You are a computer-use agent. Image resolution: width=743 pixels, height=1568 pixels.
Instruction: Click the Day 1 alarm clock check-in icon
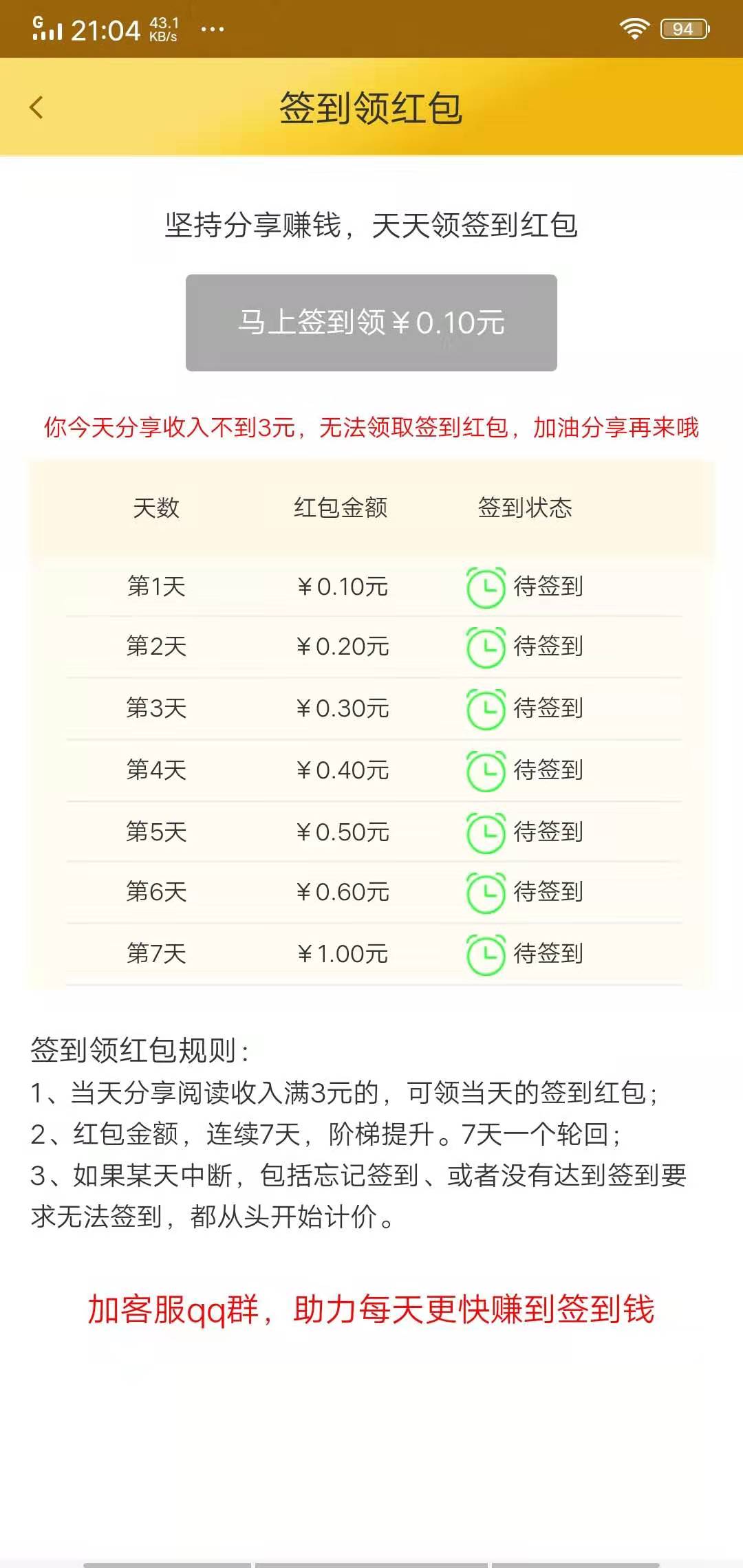[486, 587]
